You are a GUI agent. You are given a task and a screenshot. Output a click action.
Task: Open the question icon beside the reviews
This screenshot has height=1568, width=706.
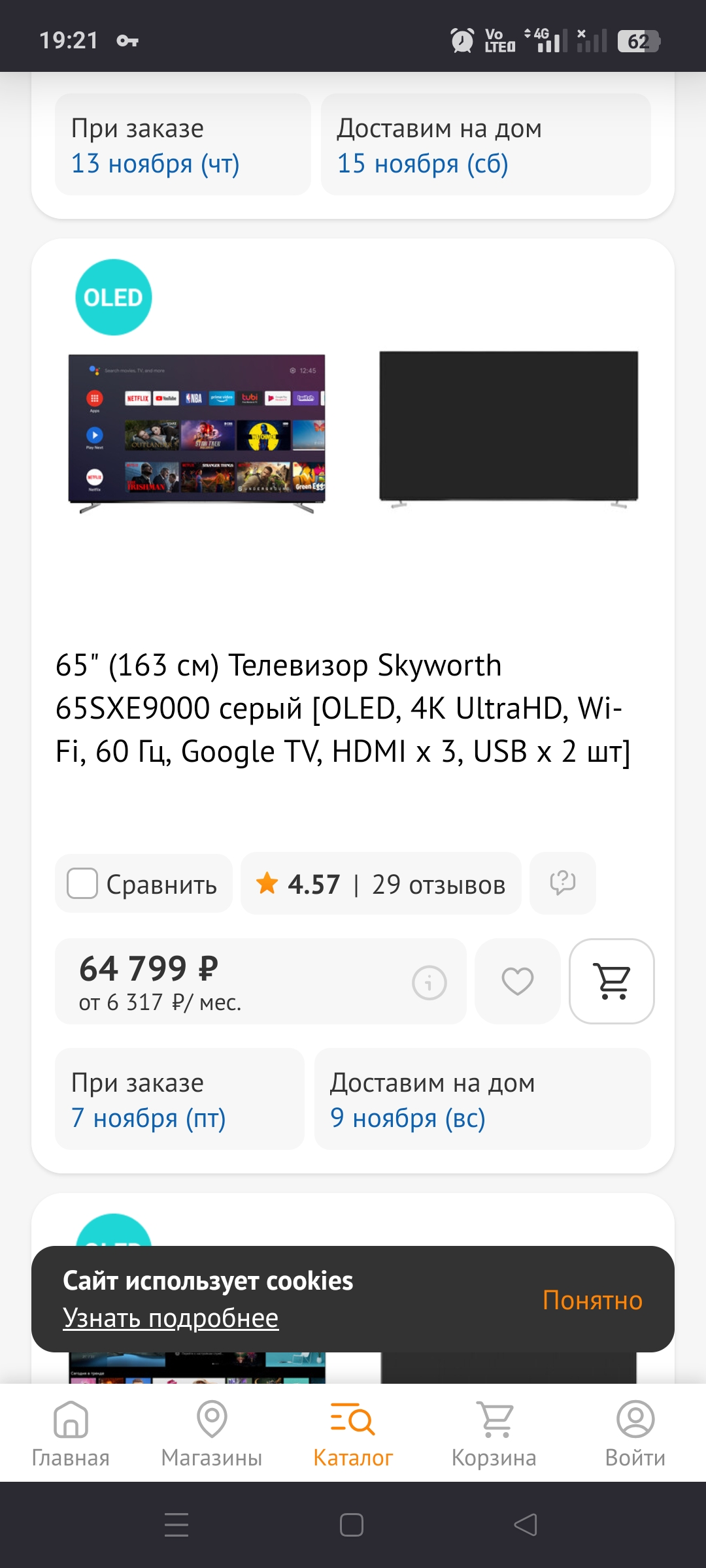(x=562, y=883)
